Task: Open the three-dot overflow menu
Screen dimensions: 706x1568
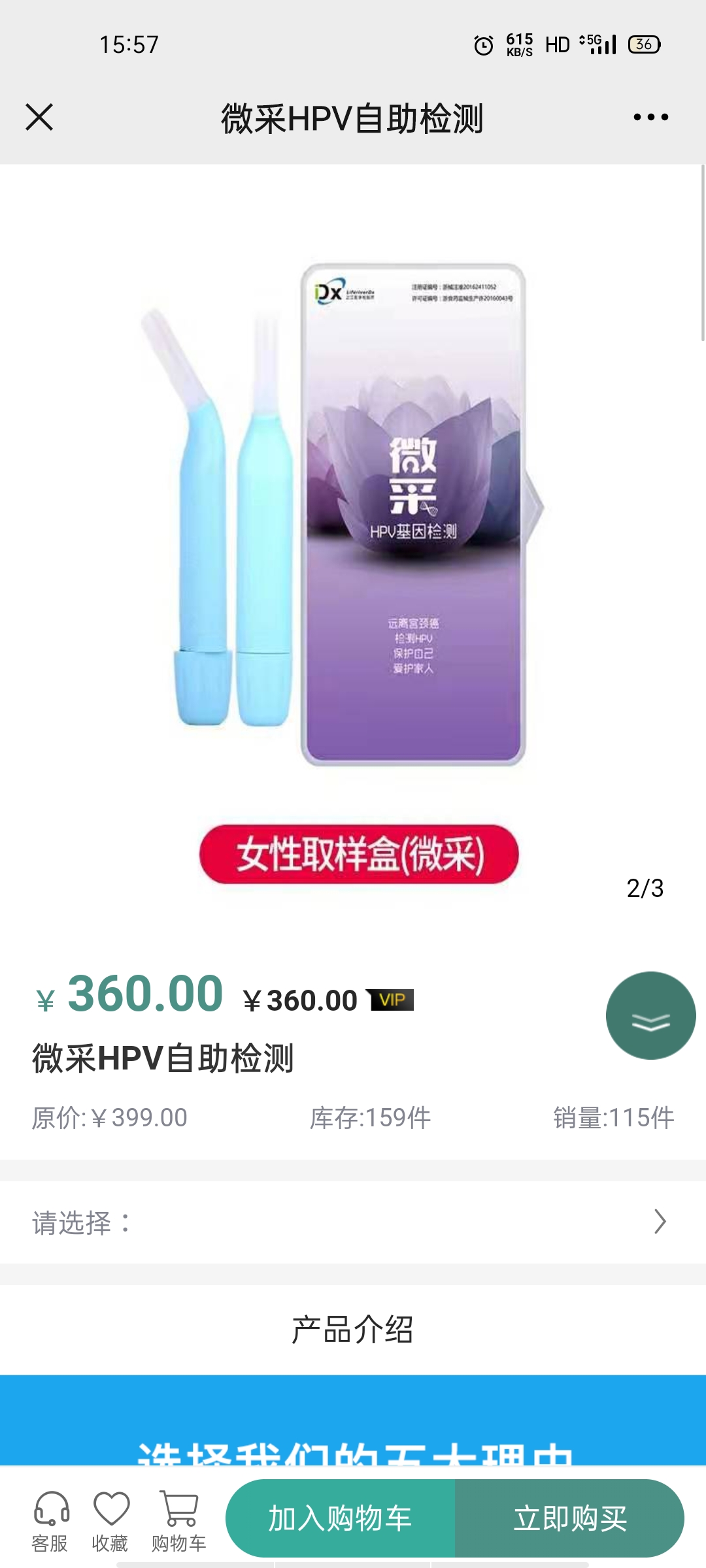Action: point(650,118)
